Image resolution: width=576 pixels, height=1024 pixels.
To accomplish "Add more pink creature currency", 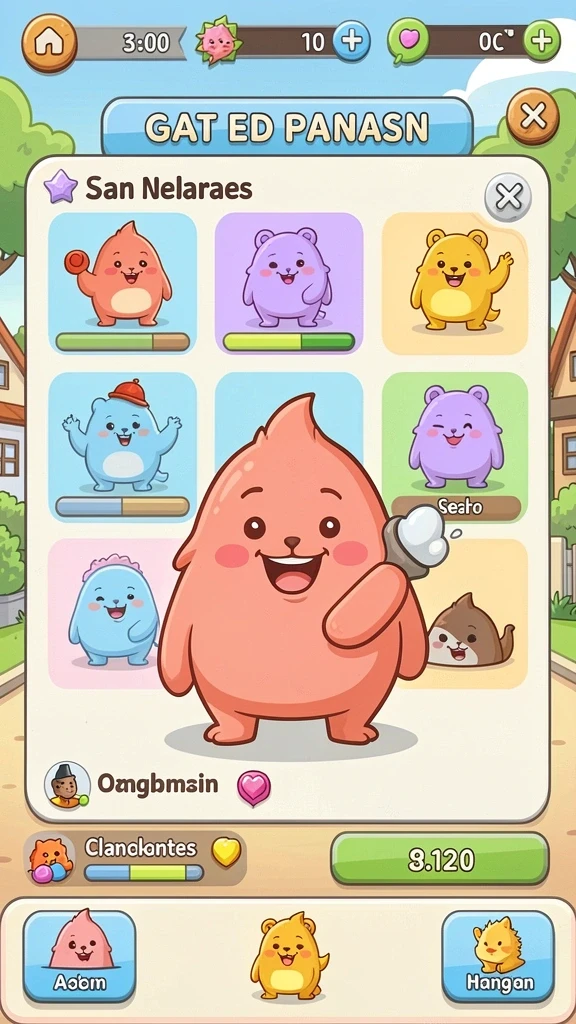I will [351, 41].
